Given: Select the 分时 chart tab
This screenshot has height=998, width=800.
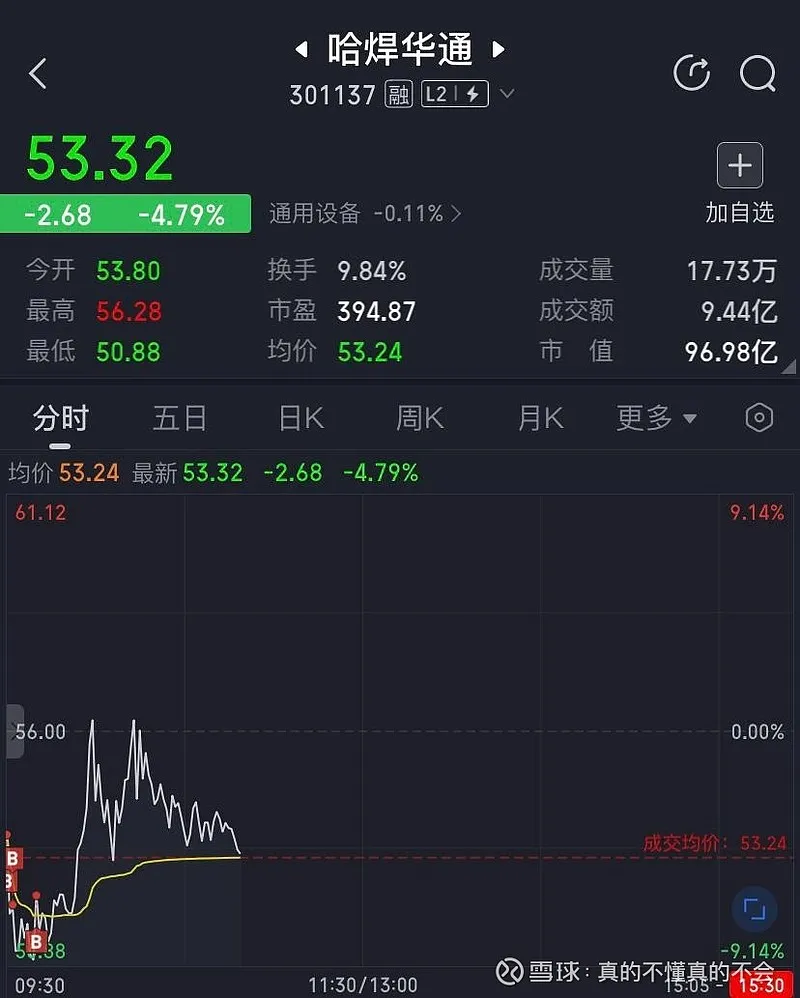Looking at the screenshot, I should point(60,418).
